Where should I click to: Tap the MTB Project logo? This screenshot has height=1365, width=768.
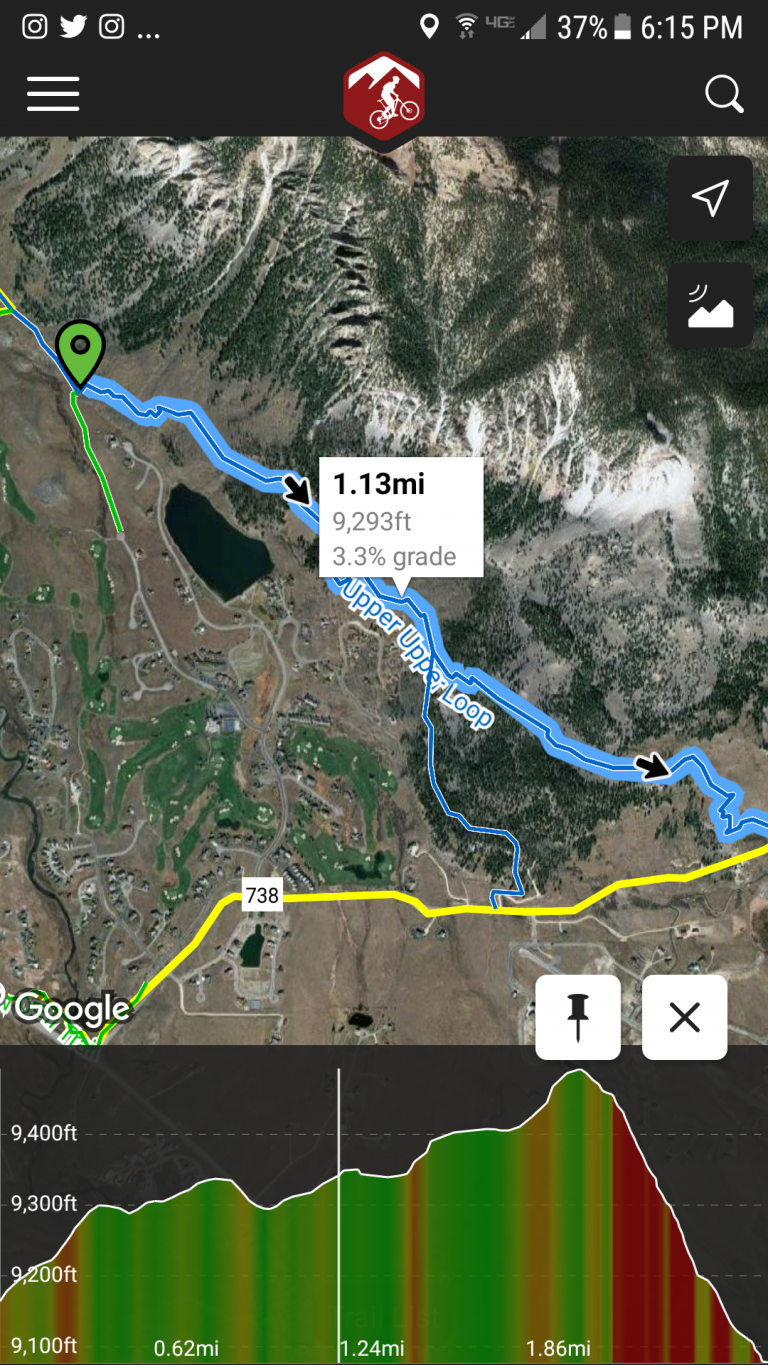(383, 94)
